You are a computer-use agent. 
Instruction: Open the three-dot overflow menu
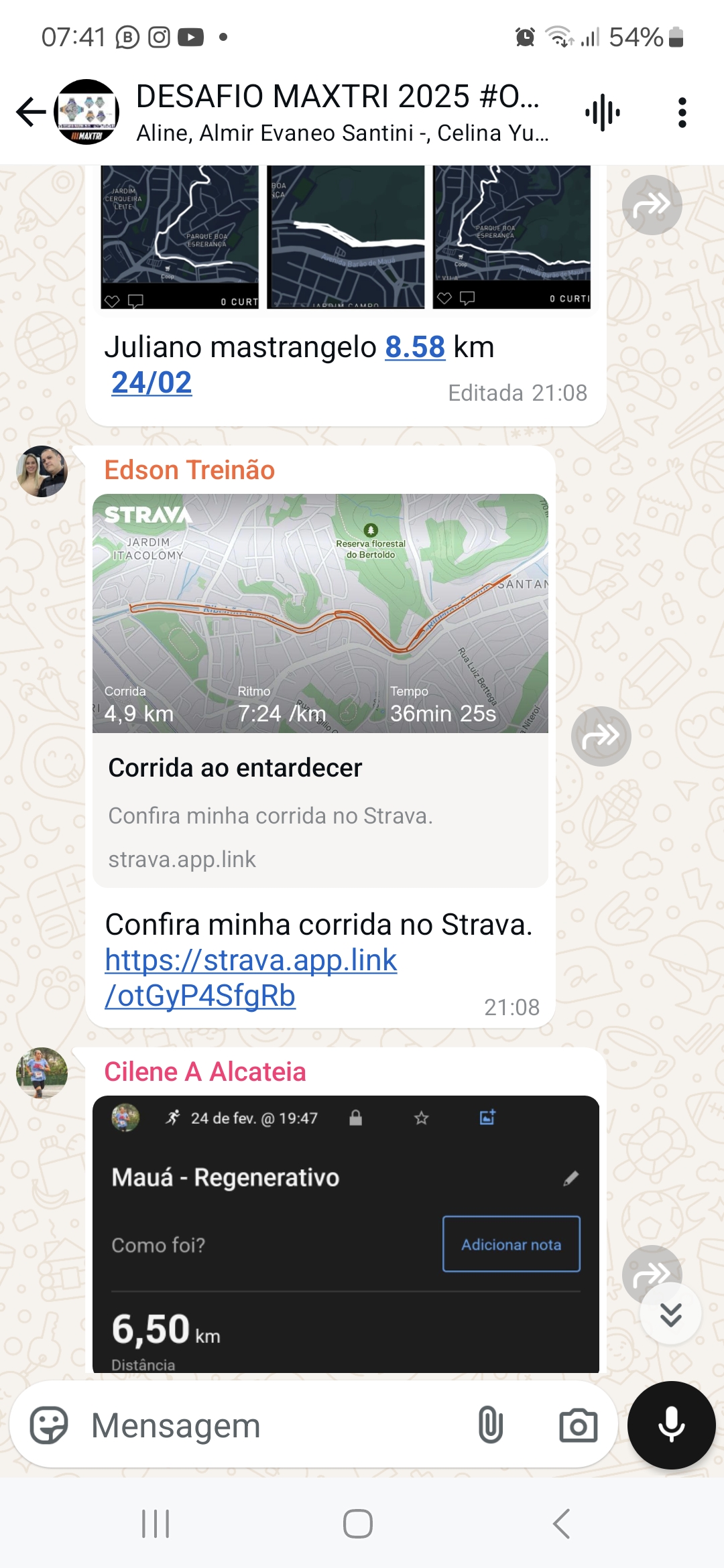[x=682, y=113]
